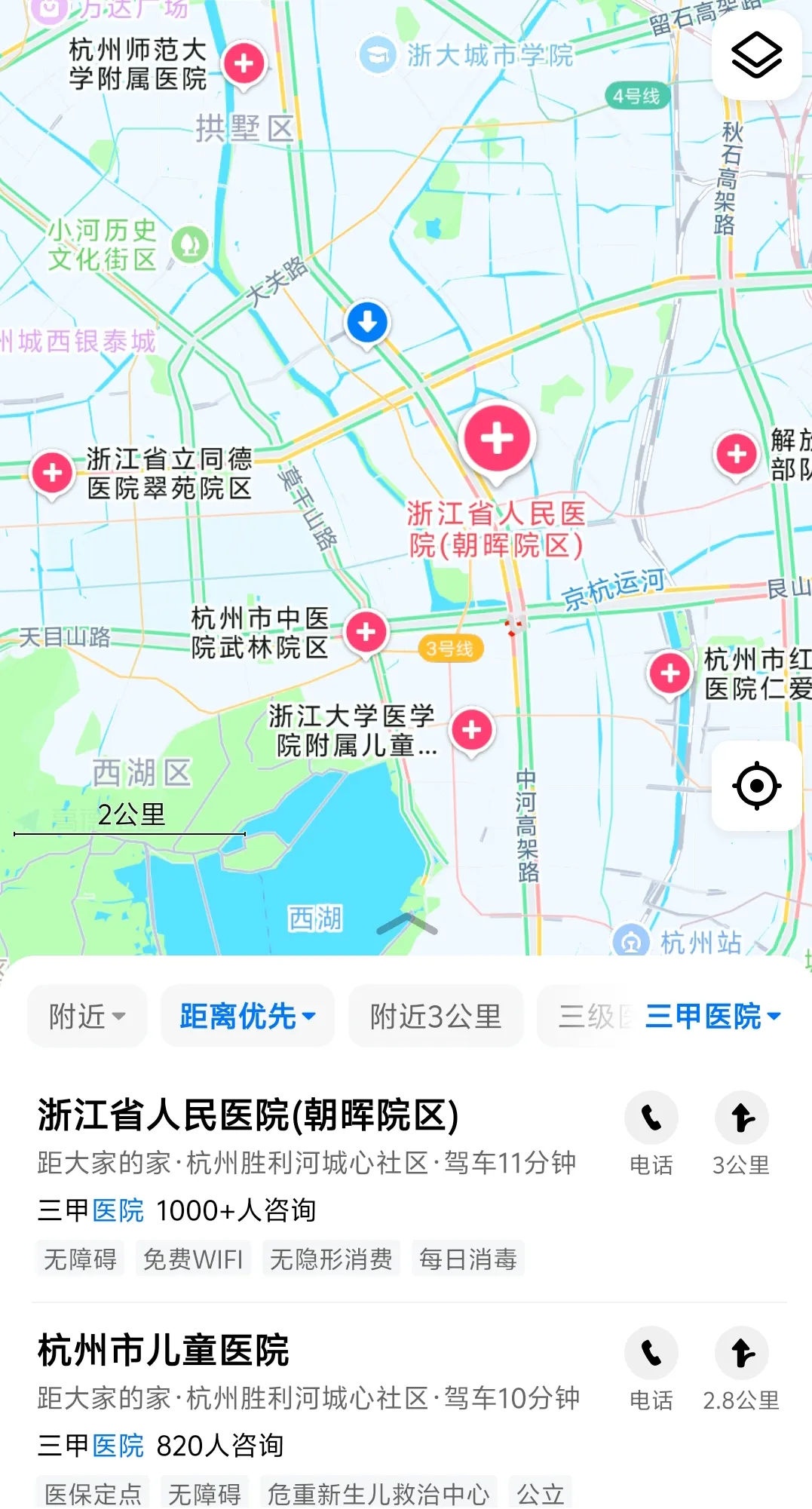This screenshot has height=1509, width=812.
Task: Tap the blue down-arrow map marker
Action: point(367,322)
